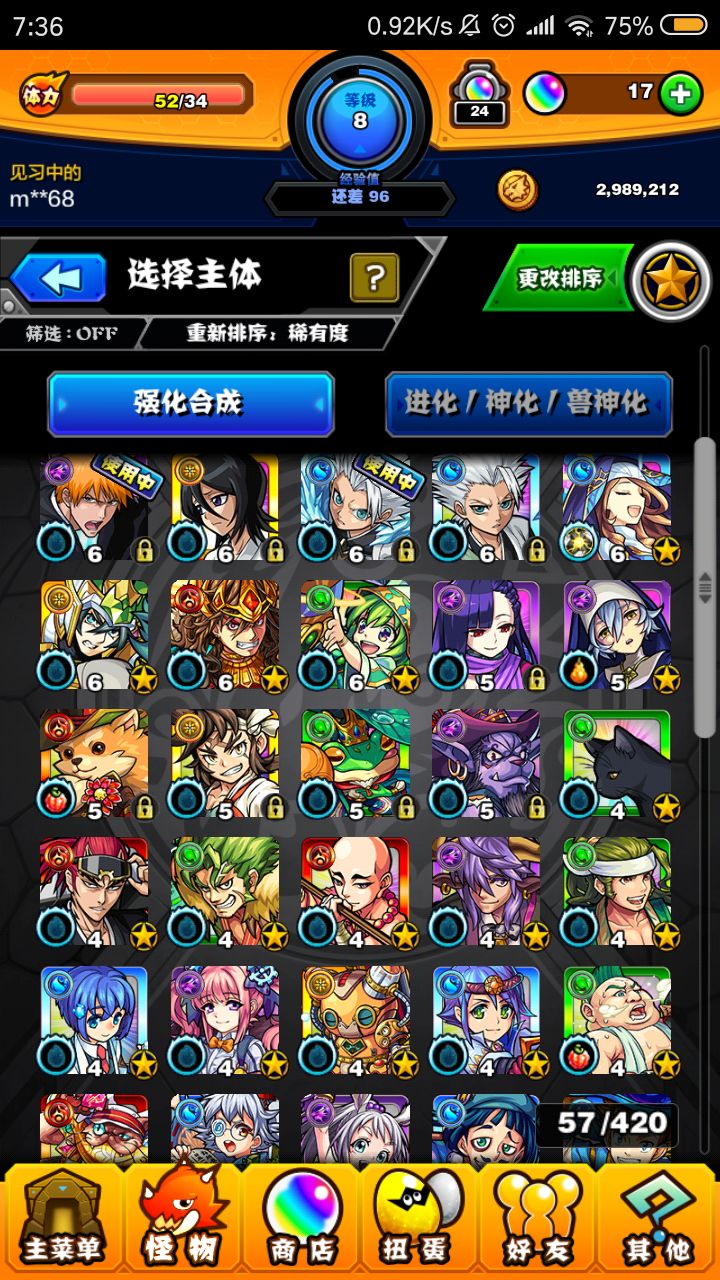Pick the black panther monster
This screenshot has height=1280, width=720.
click(617, 764)
